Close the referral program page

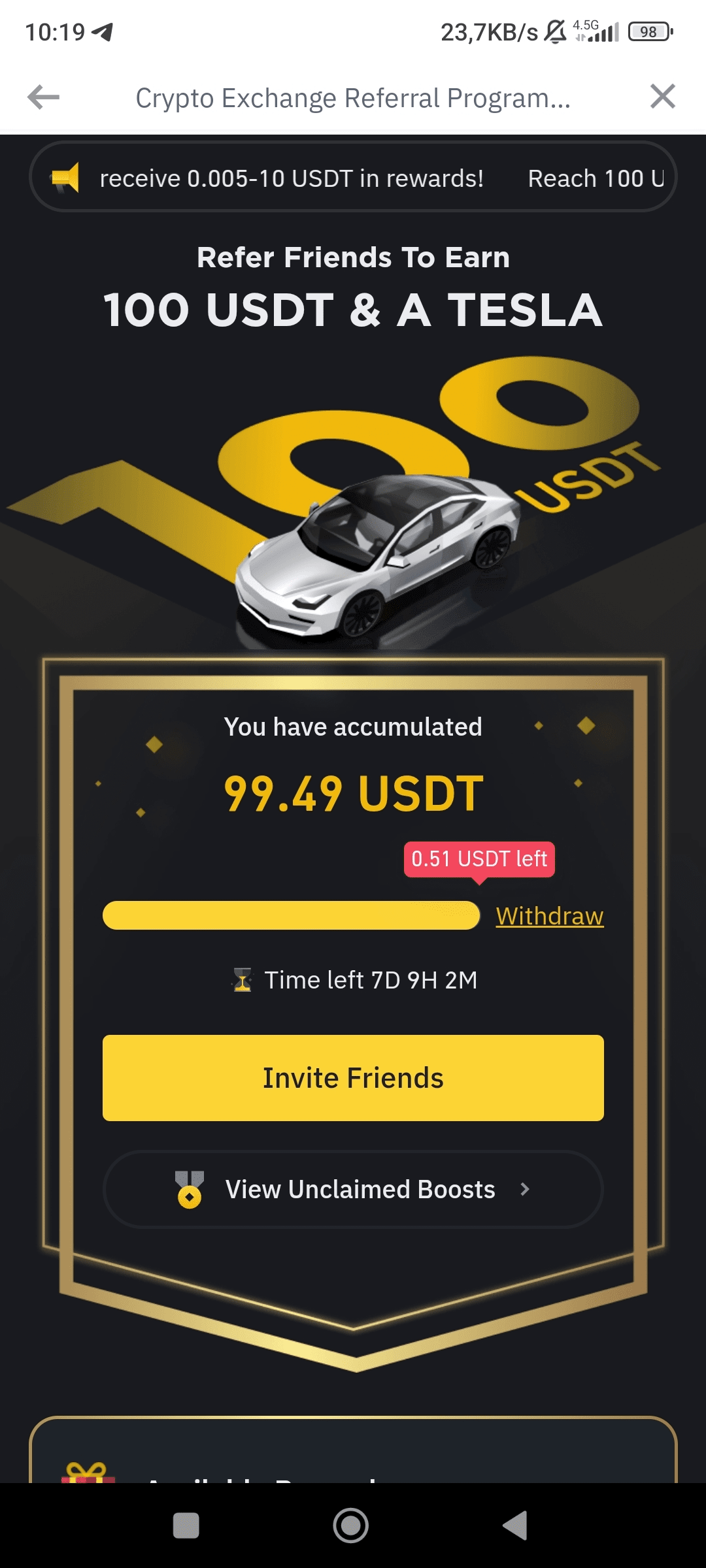pos(662,97)
